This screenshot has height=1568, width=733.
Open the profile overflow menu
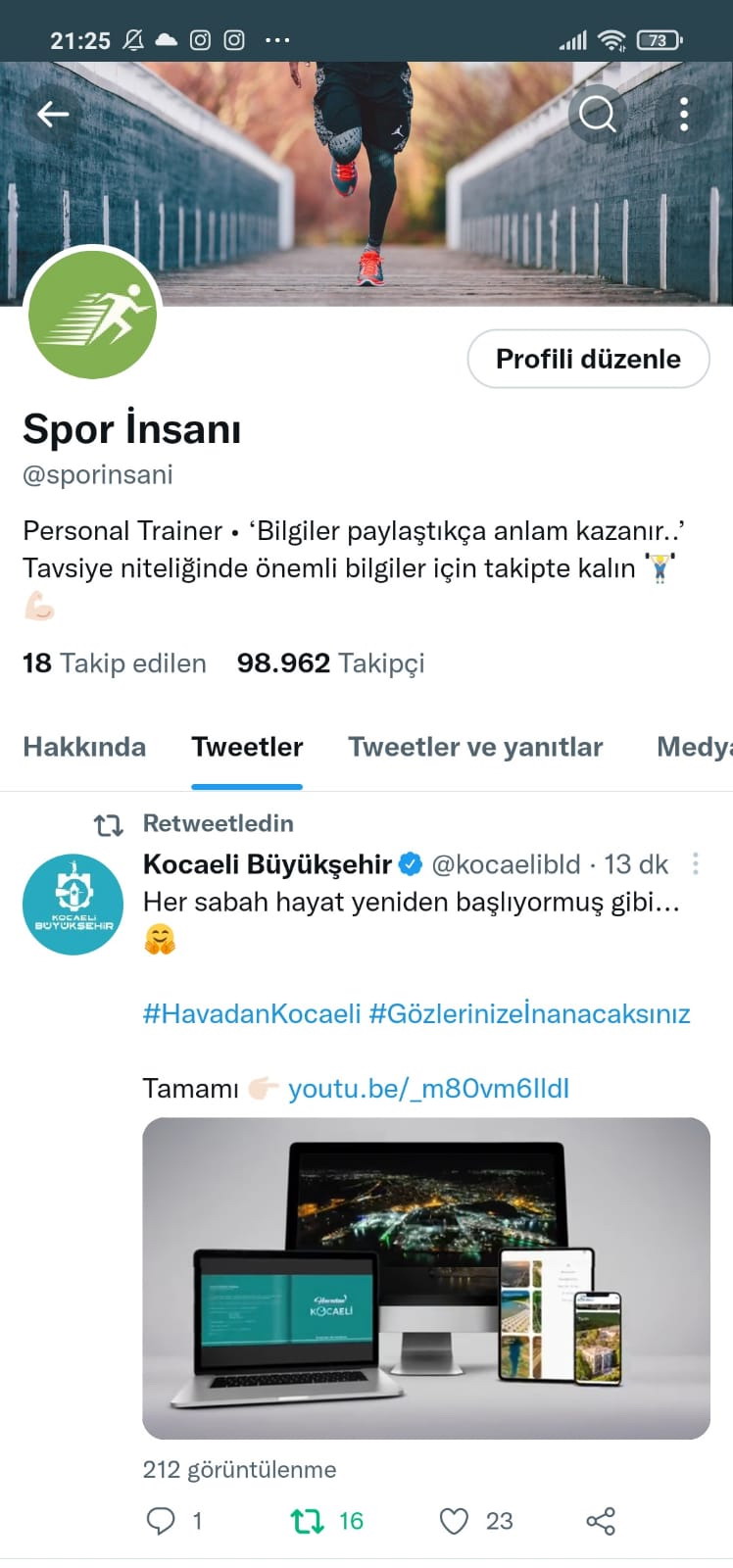[684, 115]
